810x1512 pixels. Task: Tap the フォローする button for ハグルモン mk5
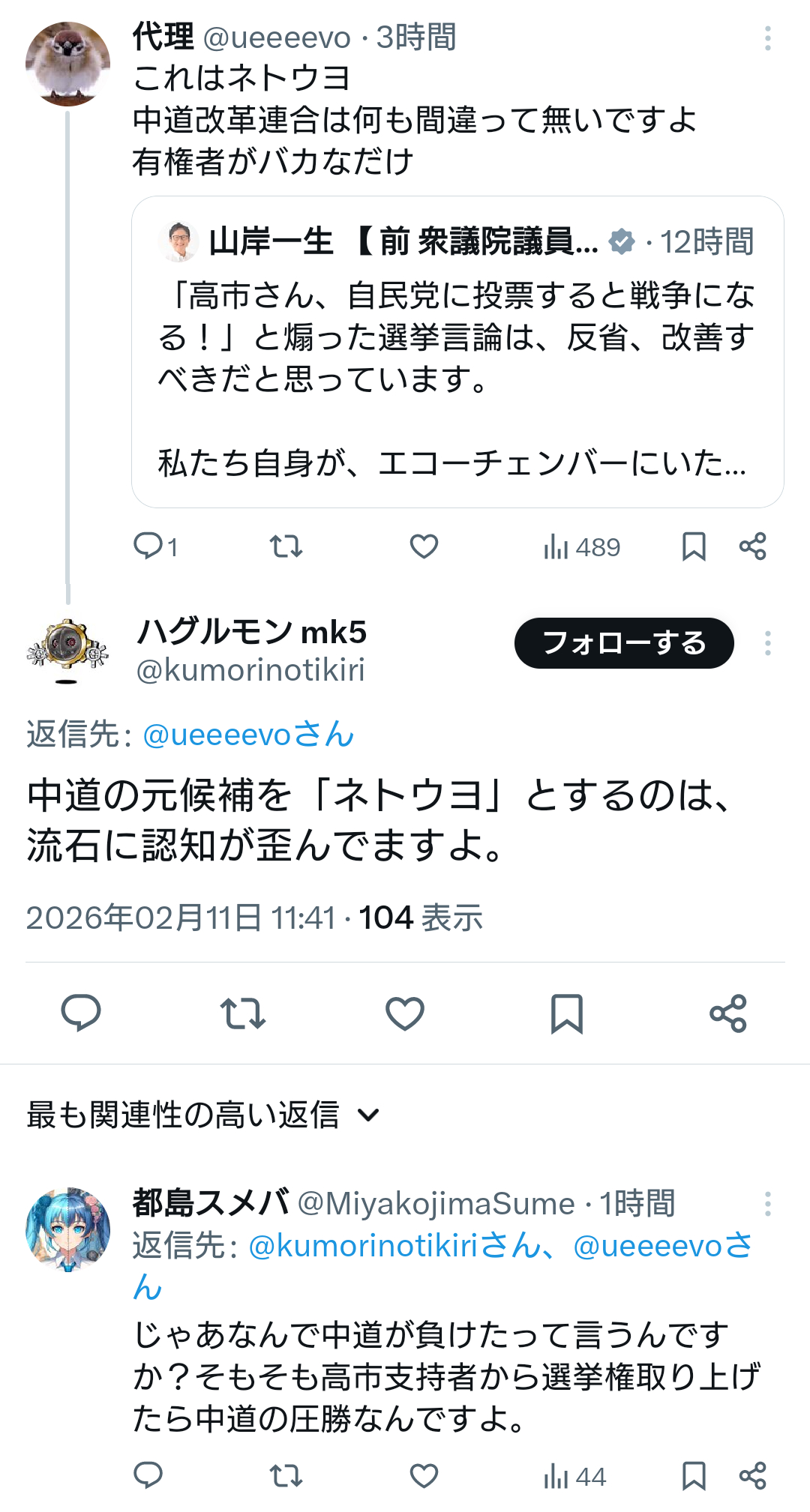[x=623, y=643]
